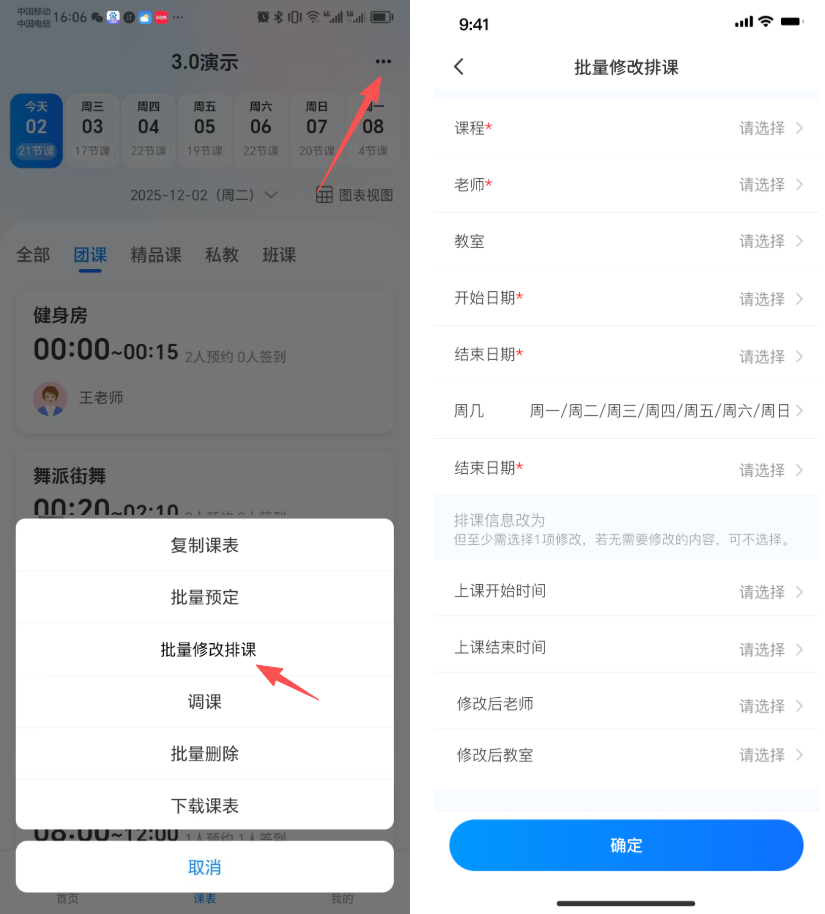Tap the 调课 option

(x=205, y=702)
